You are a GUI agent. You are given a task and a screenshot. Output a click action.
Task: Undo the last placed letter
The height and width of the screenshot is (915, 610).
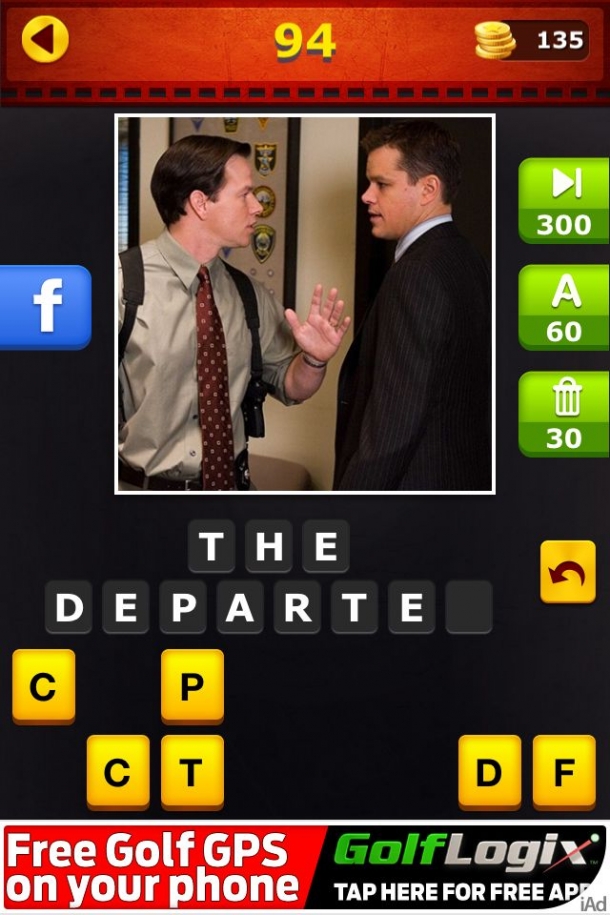pos(567,572)
